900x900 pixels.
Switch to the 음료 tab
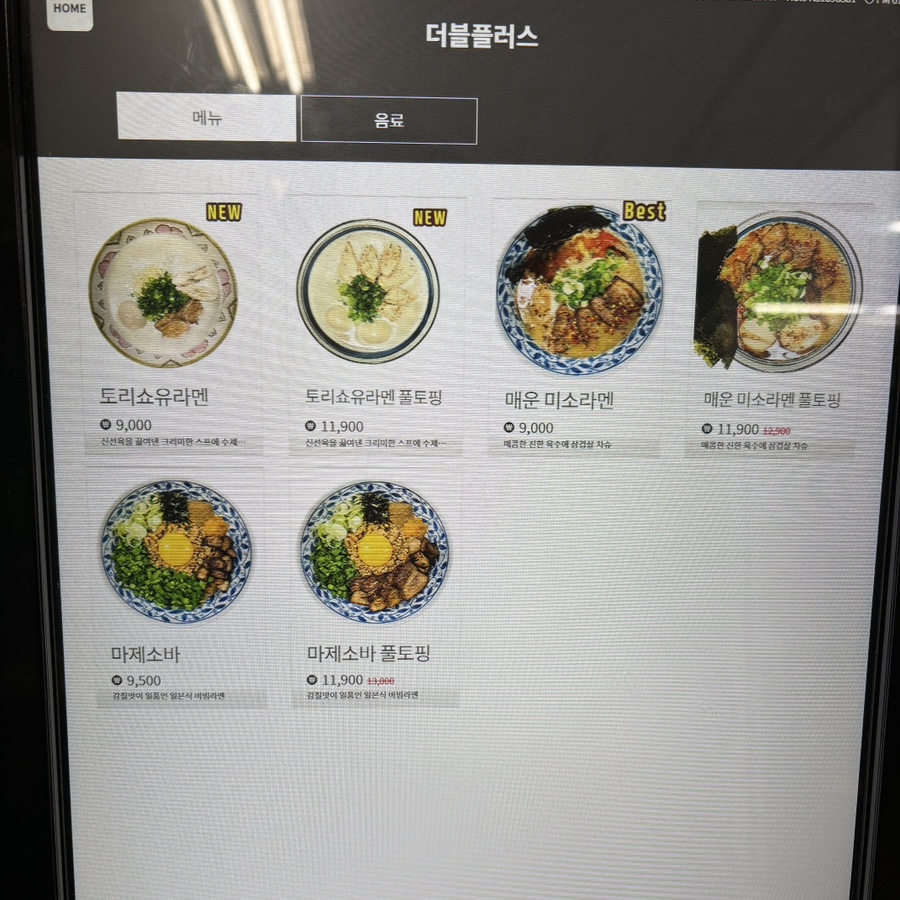tap(389, 121)
